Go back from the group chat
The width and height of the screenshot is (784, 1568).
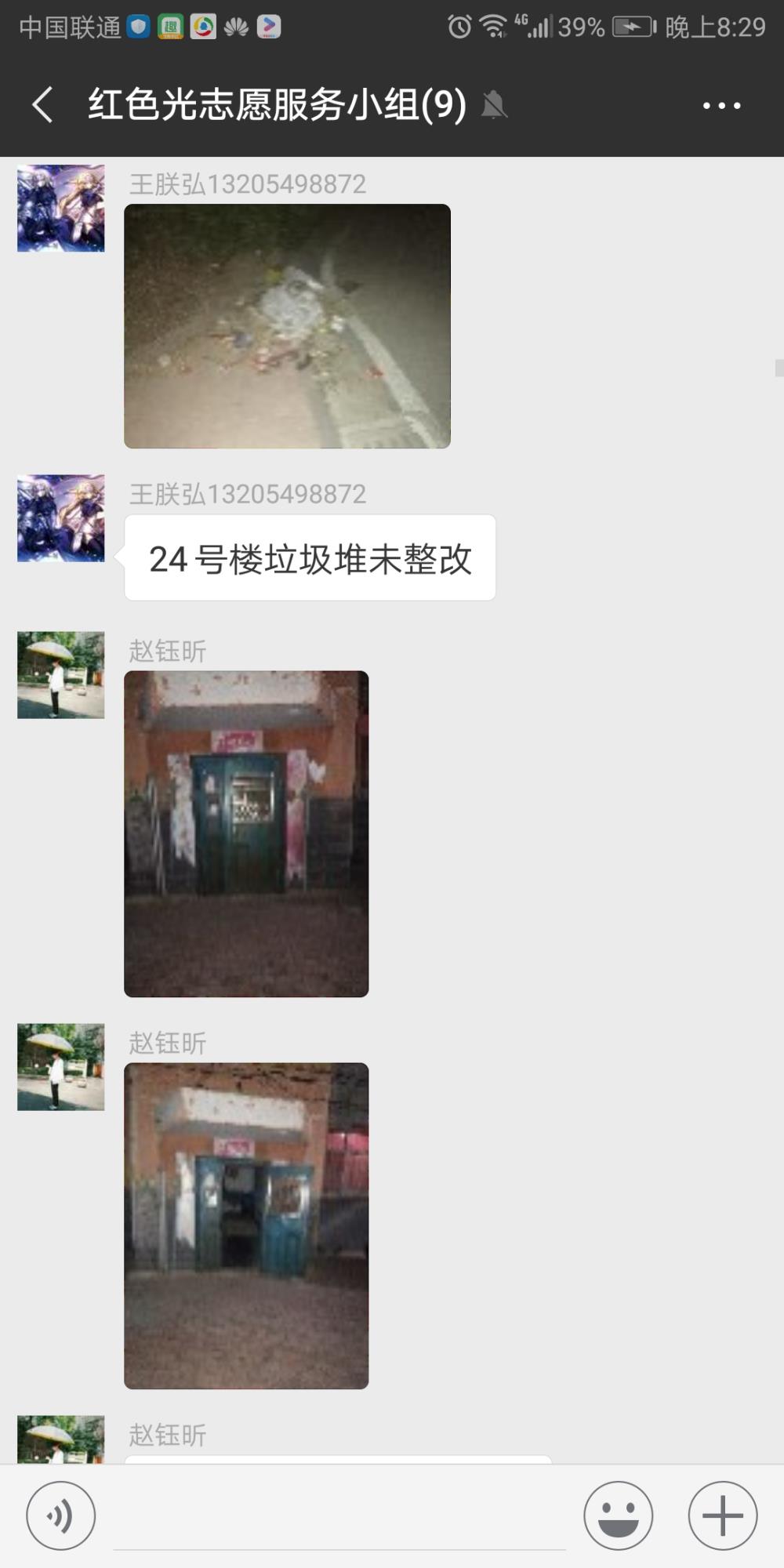[42, 104]
